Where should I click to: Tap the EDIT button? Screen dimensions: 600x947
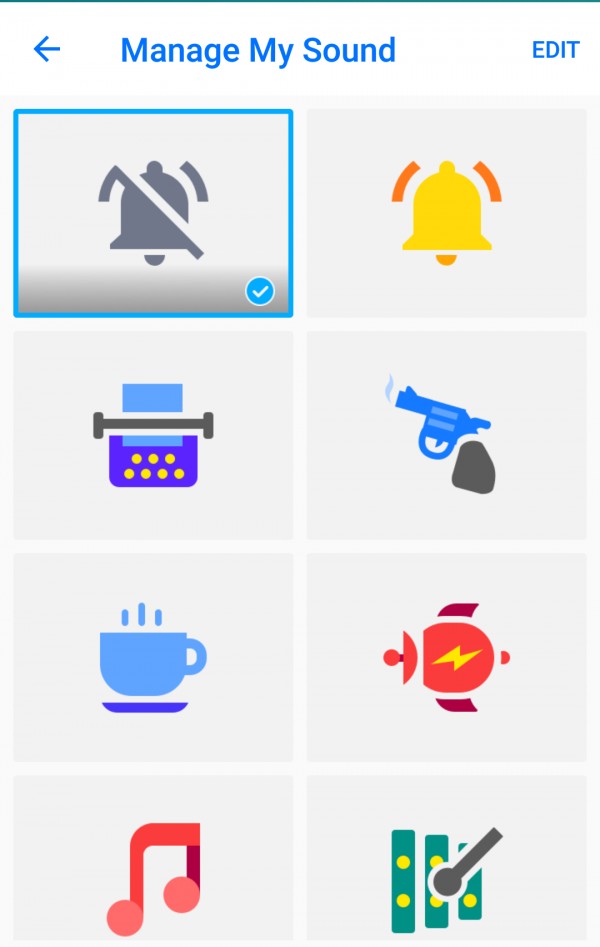point(555,50)
